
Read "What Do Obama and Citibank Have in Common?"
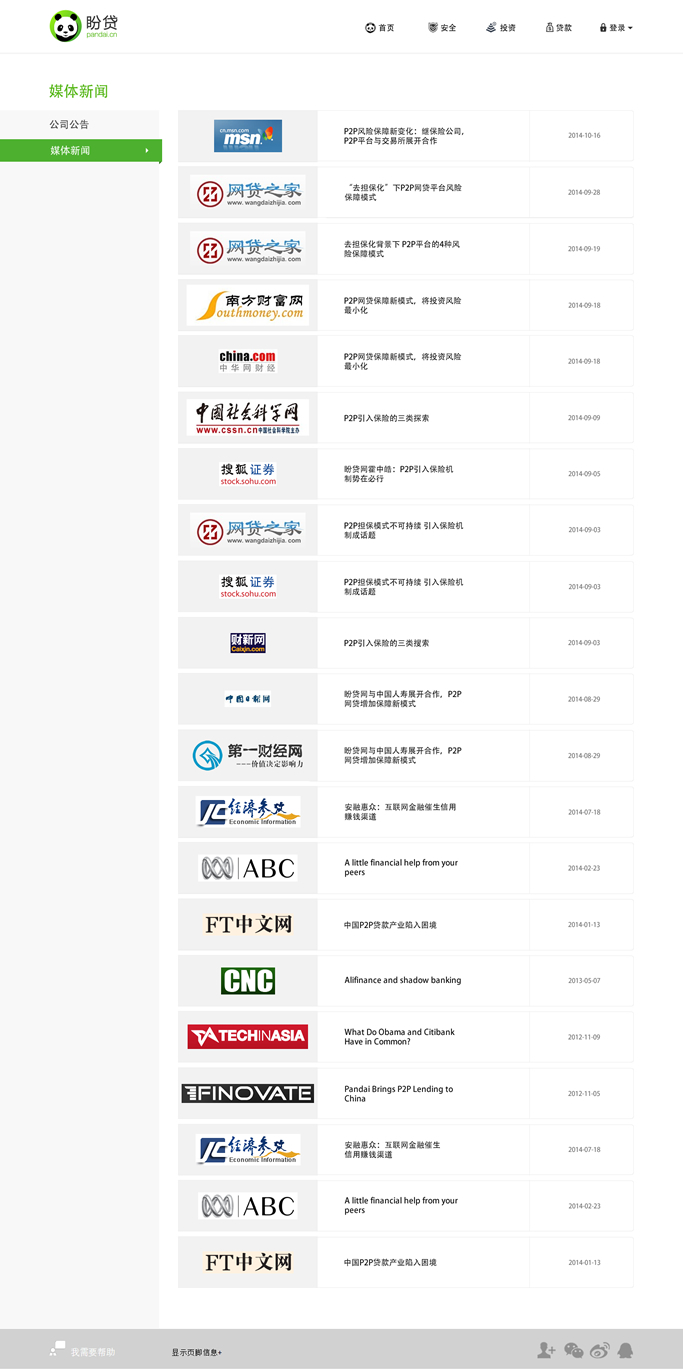pos(399,1037)
